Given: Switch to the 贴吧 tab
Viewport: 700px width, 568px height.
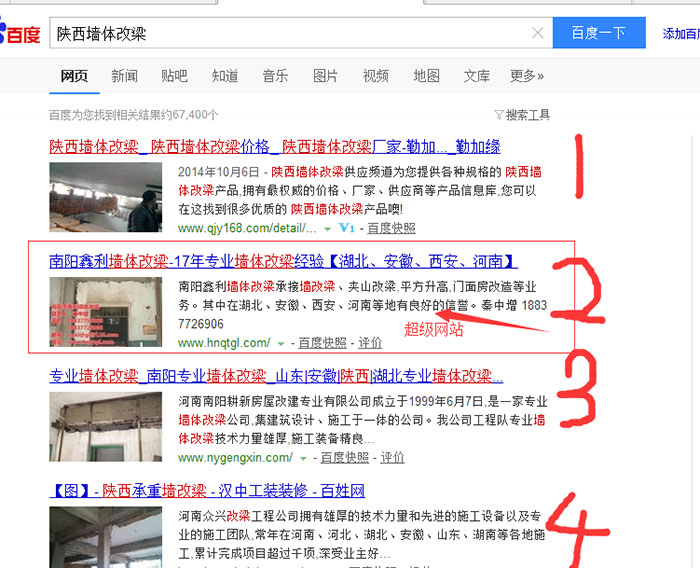Looking at the screenshot, I should tap(174, 76).
